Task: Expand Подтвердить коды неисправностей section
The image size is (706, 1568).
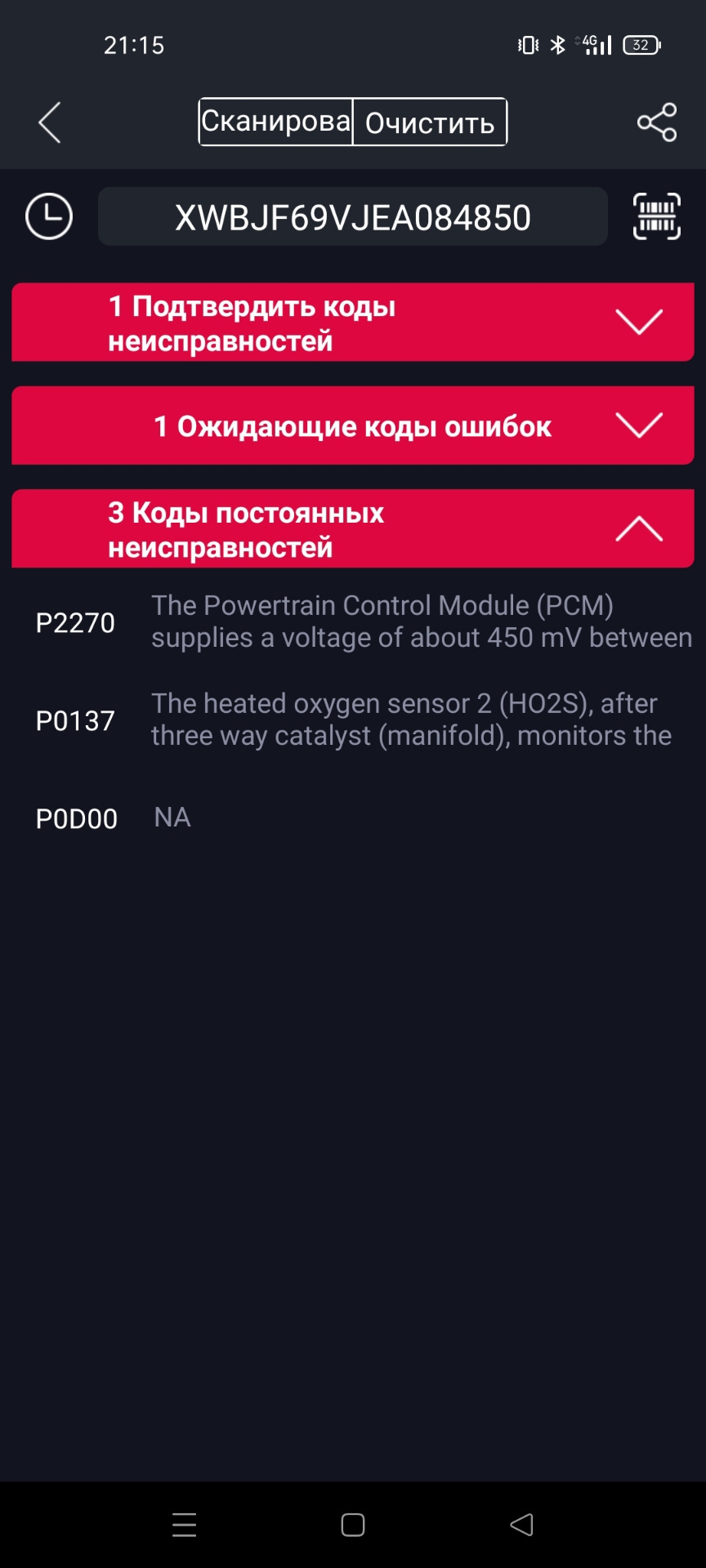Action: coord(352,323)
